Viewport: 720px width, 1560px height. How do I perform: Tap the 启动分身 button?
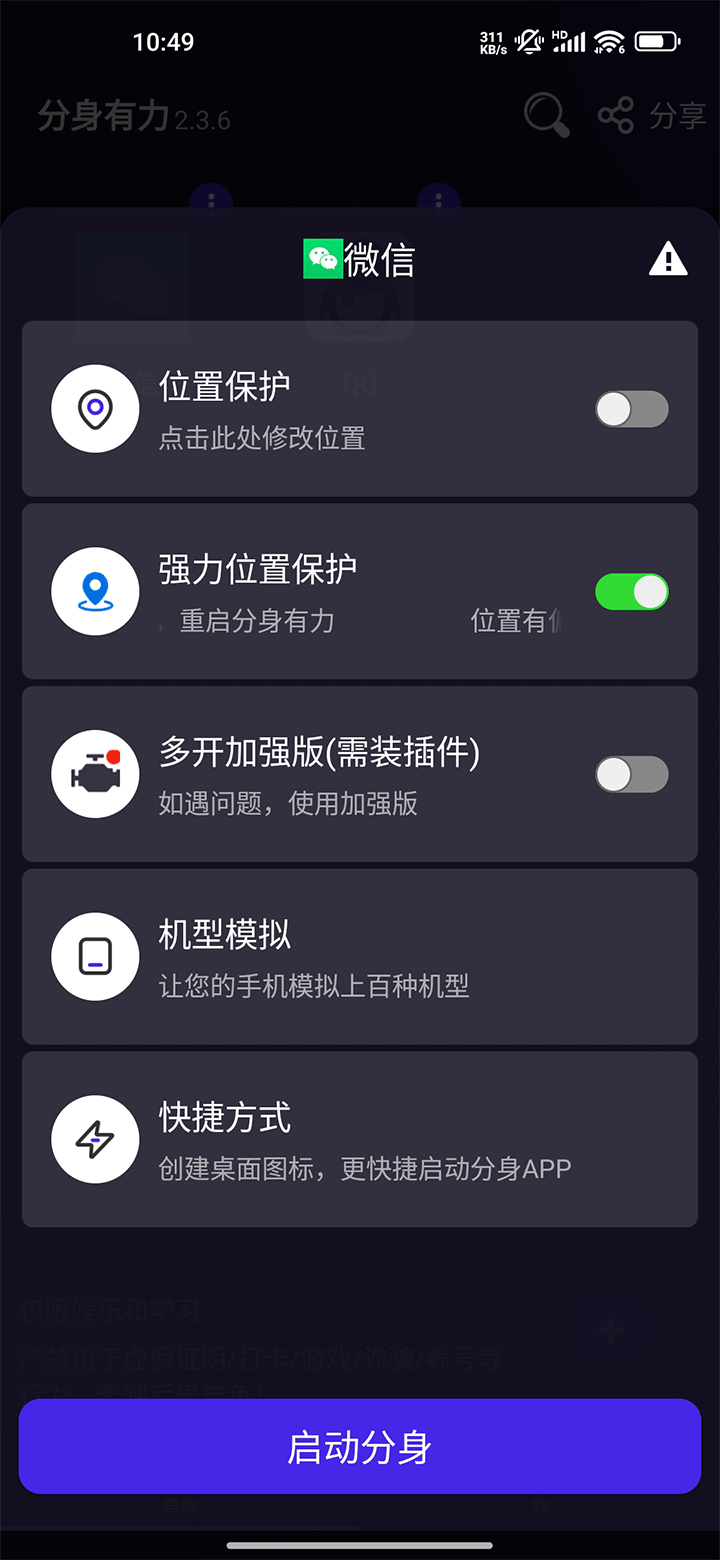pos(360,1446)
